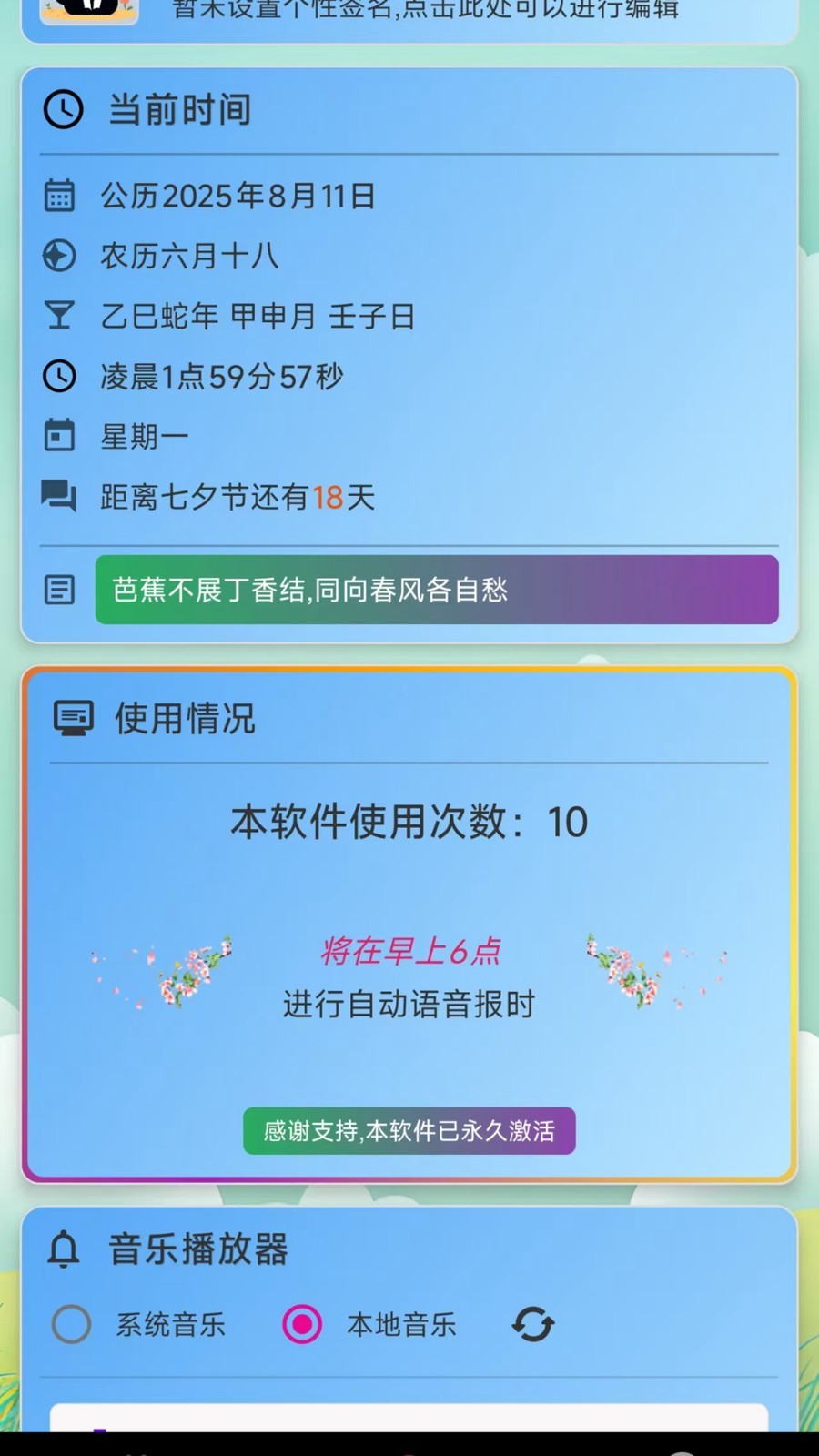819x1456 pixels.
Task: Tap the refresh music icon
Action: (533, 1324)
